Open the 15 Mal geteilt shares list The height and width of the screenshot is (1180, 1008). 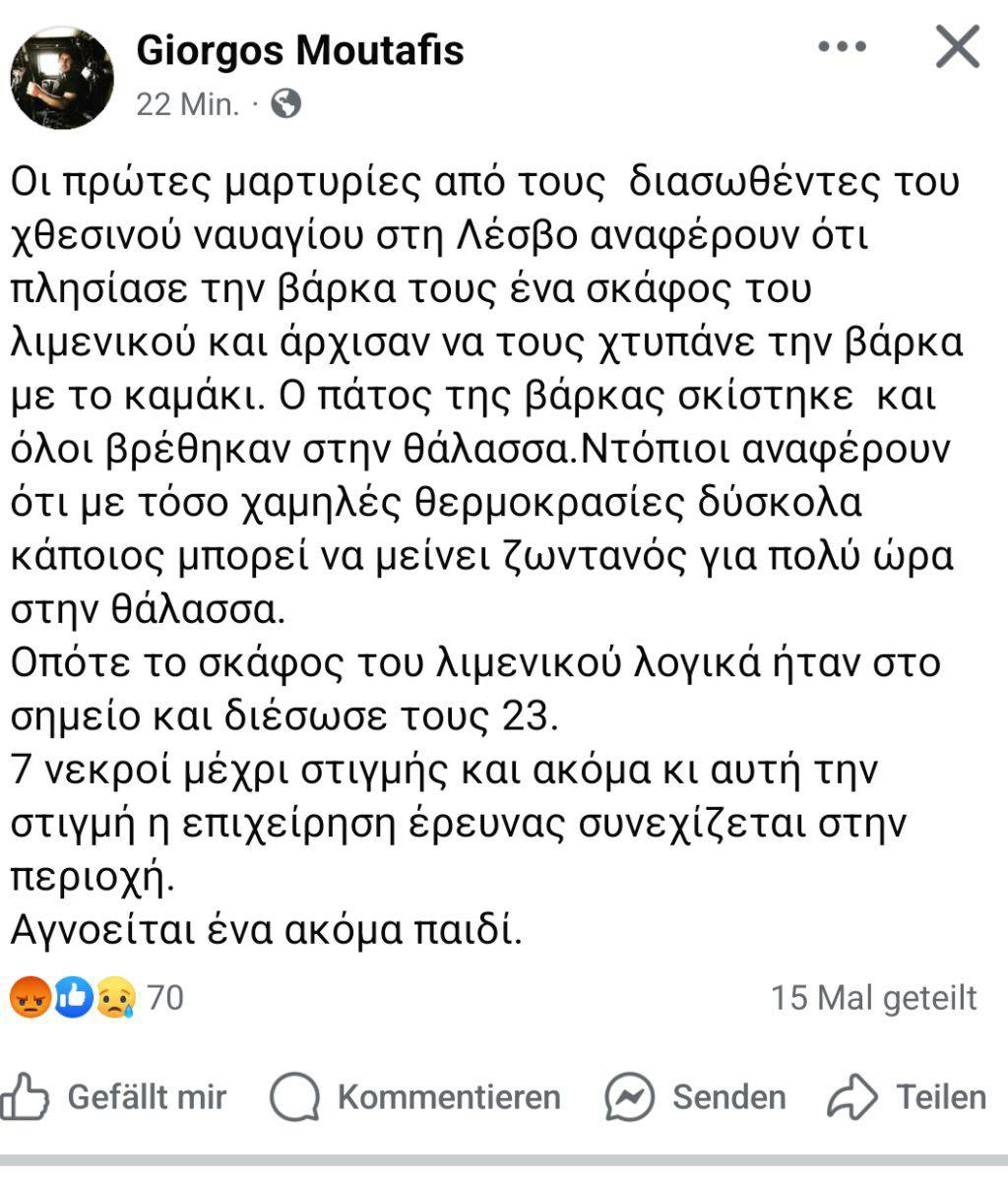tap(873, 998)
